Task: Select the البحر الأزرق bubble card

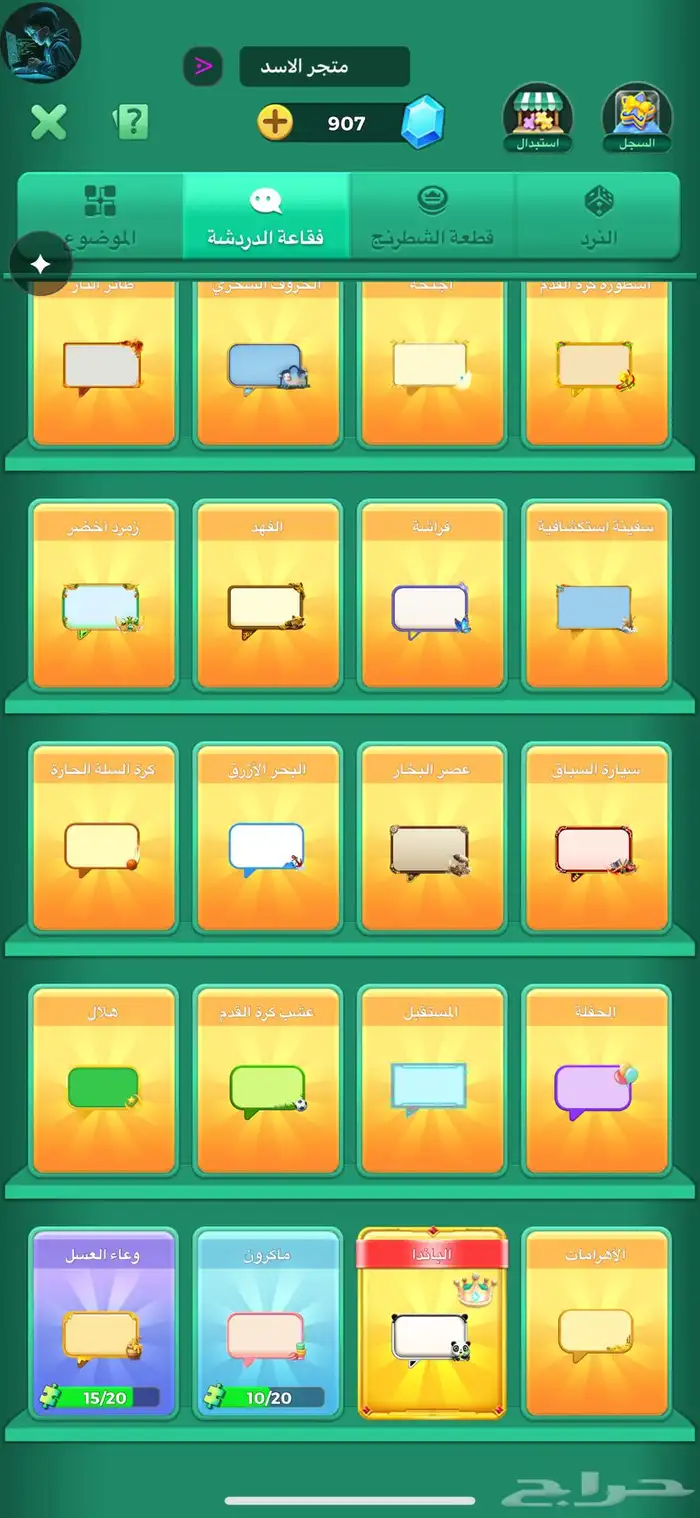Action: click(267, 838)
